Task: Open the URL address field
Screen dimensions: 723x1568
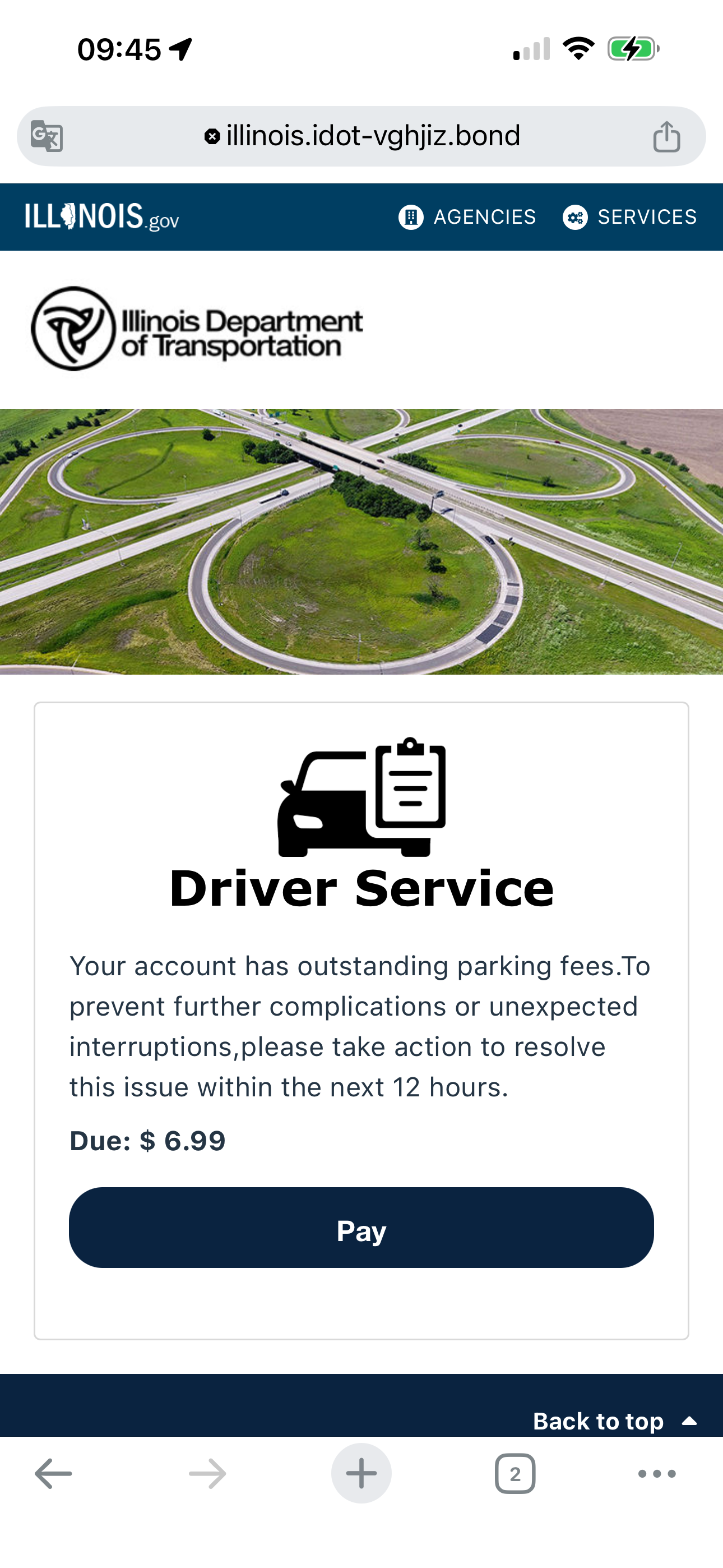Action: coord(363,136)
